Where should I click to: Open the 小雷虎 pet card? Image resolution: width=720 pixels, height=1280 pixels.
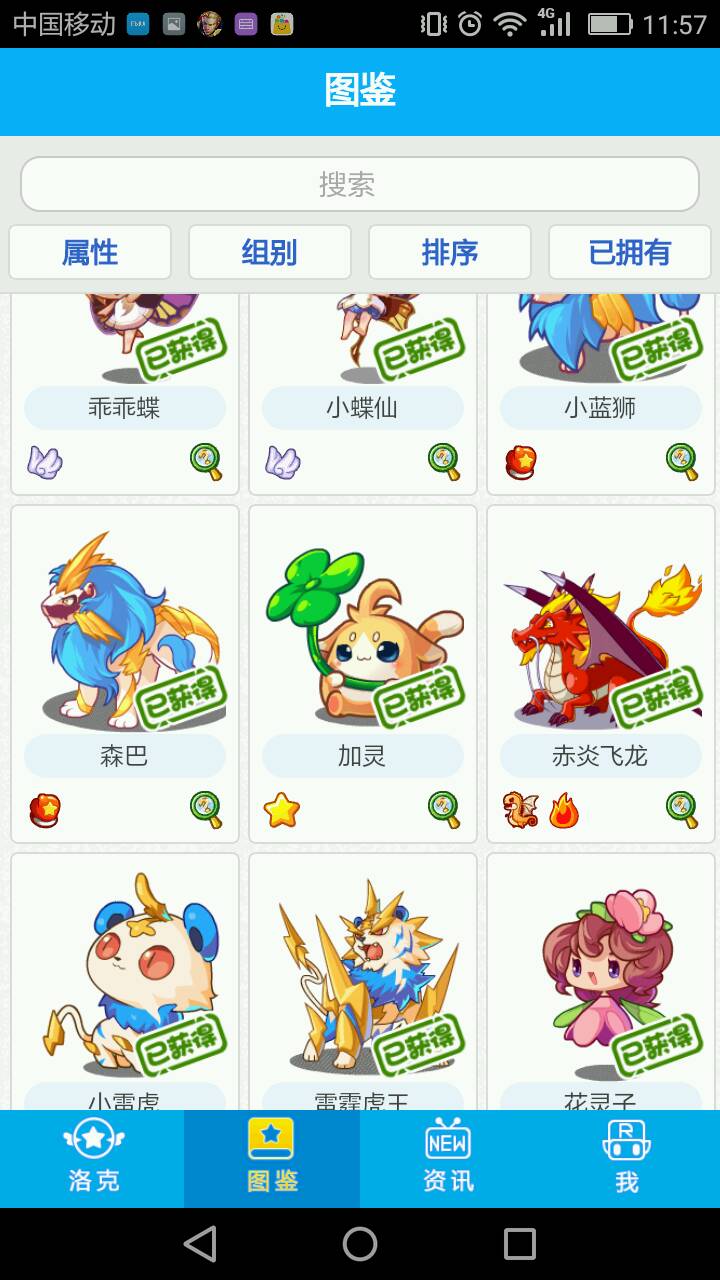tap(125, 980)
